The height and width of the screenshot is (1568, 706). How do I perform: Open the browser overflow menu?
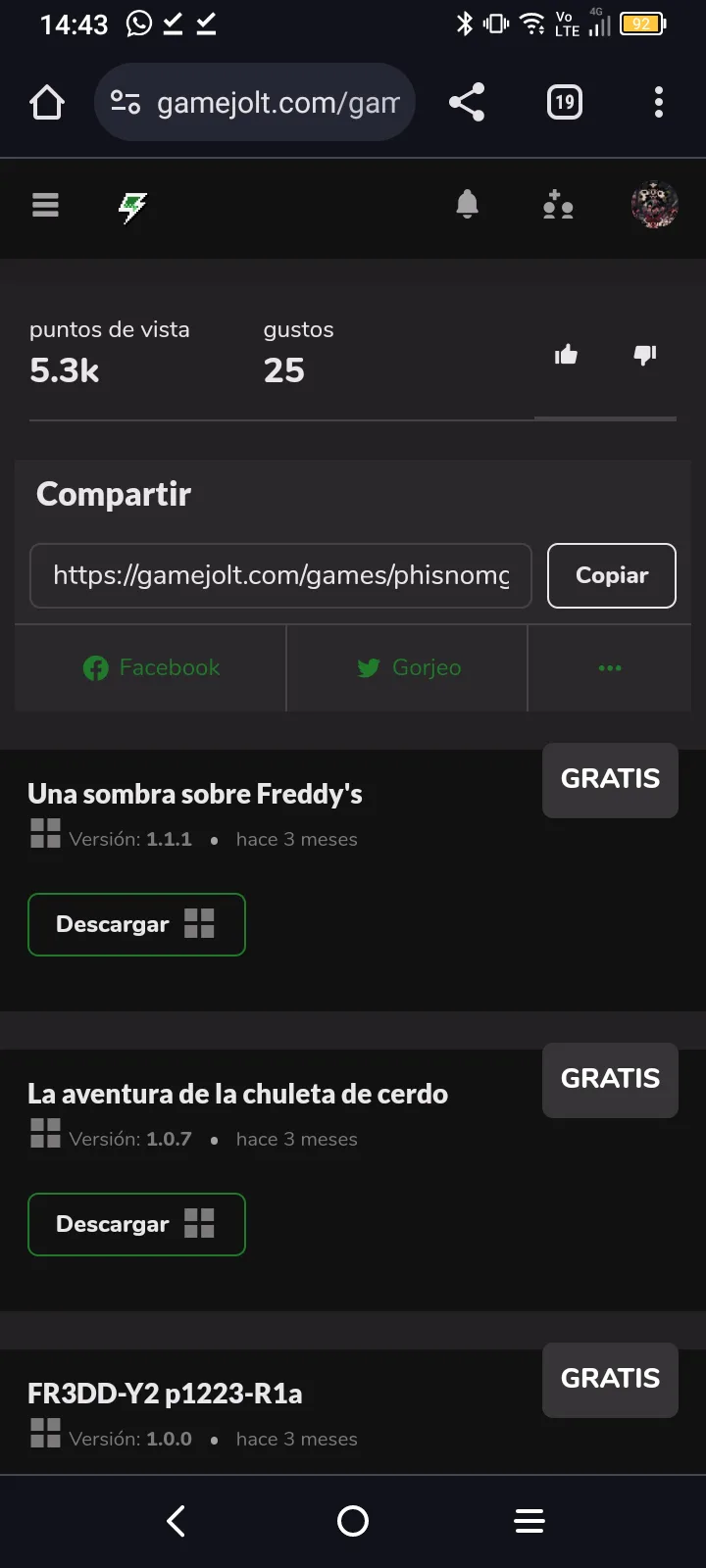(658, 102)
